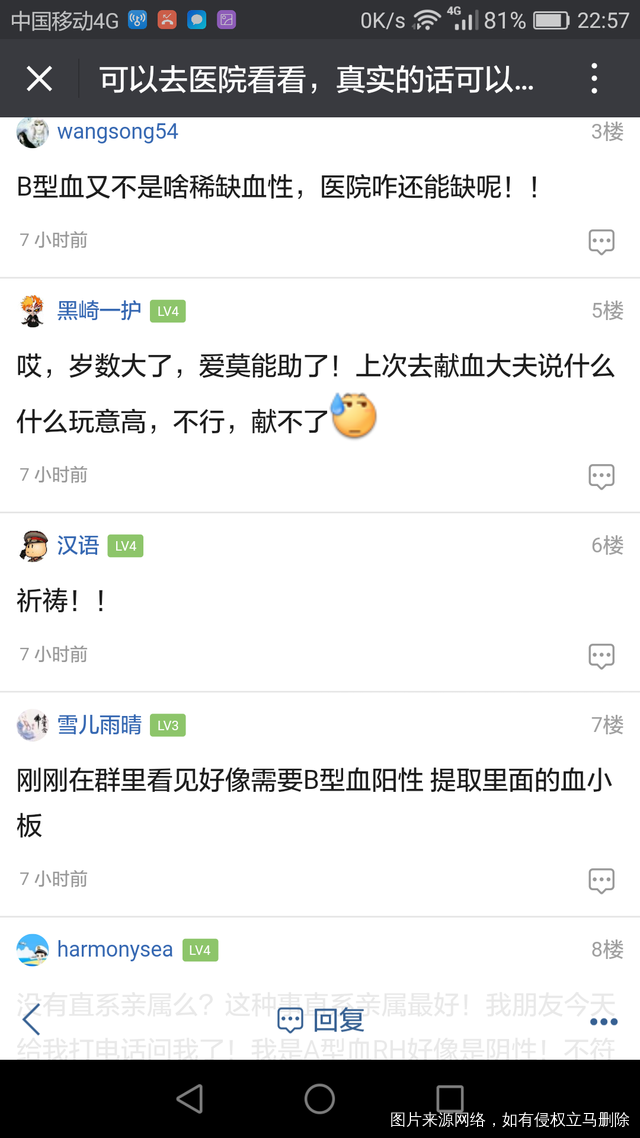
Task: Visit 汉语's profile page
Action: 77,545
